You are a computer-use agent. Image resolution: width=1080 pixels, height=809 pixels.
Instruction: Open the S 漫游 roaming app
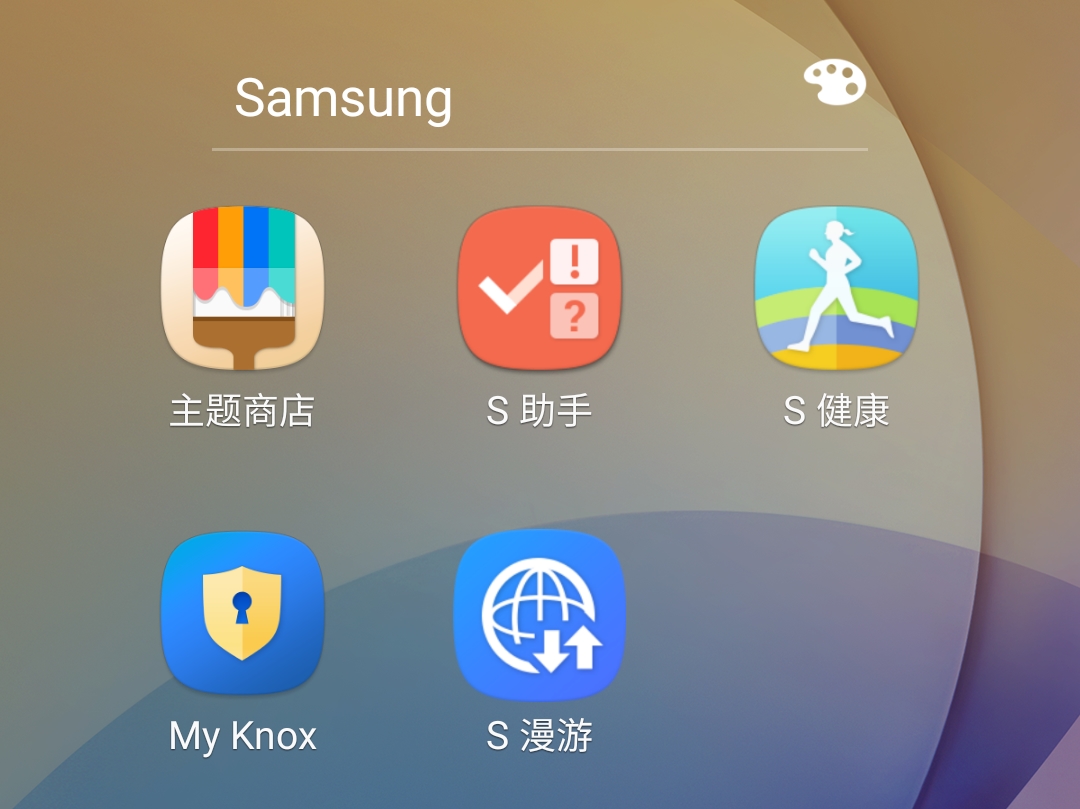(539, 612)
